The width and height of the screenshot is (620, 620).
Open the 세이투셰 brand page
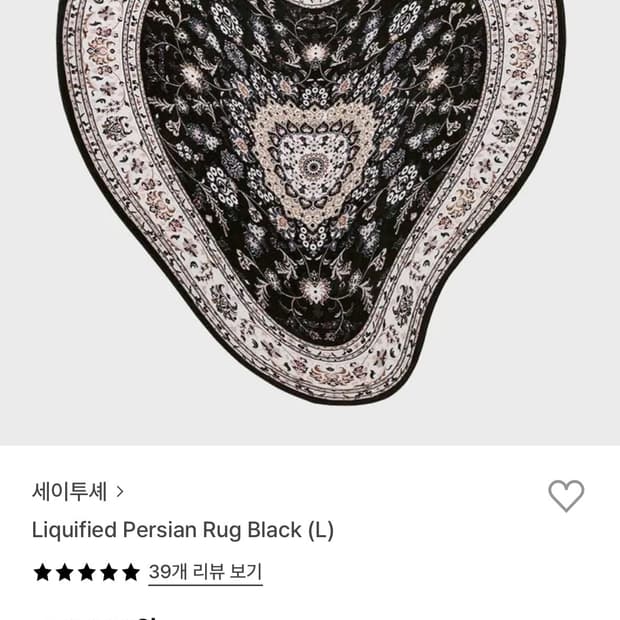coord(78,491)
